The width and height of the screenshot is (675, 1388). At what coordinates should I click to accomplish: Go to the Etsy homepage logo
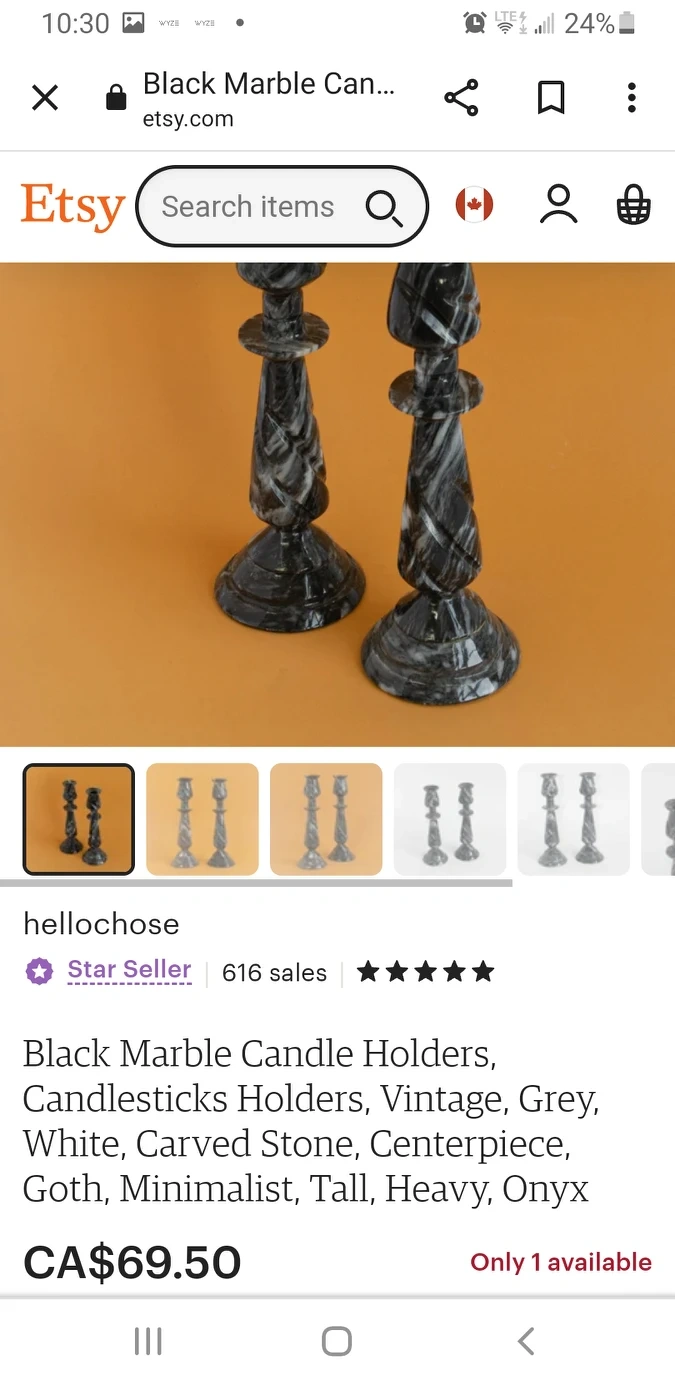72,207
